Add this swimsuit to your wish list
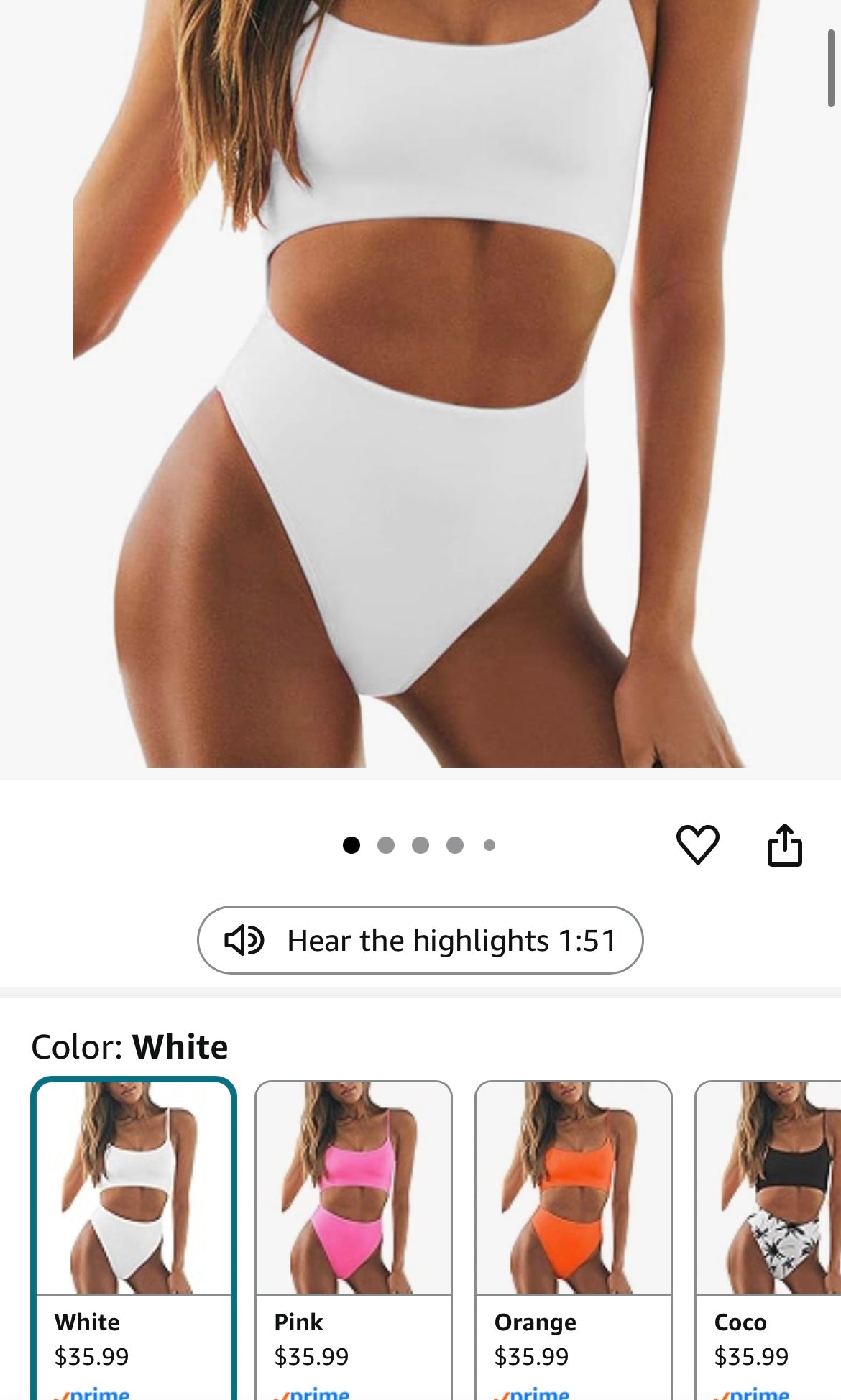 click(697, 844)
